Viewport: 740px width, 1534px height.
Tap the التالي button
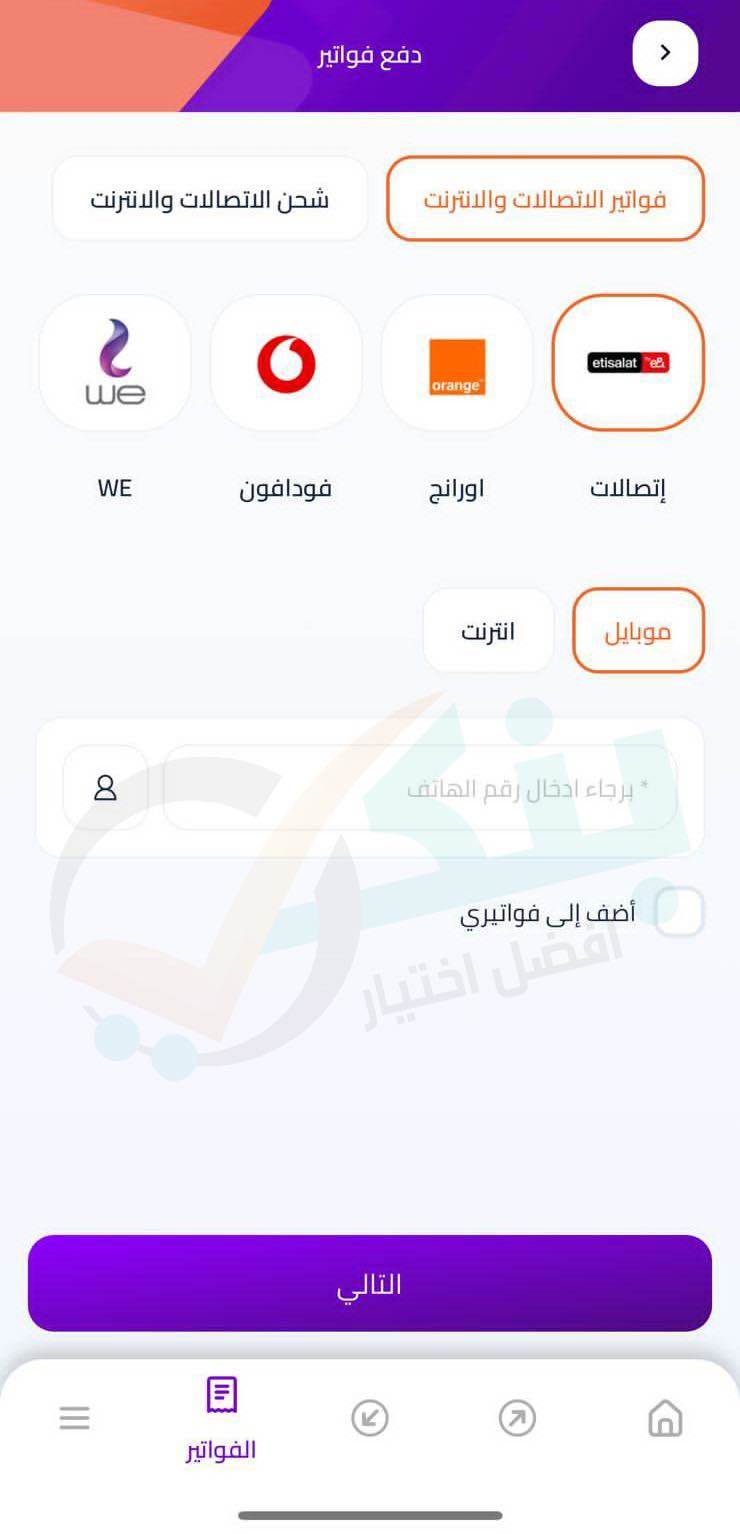(x=370, y=1284)
